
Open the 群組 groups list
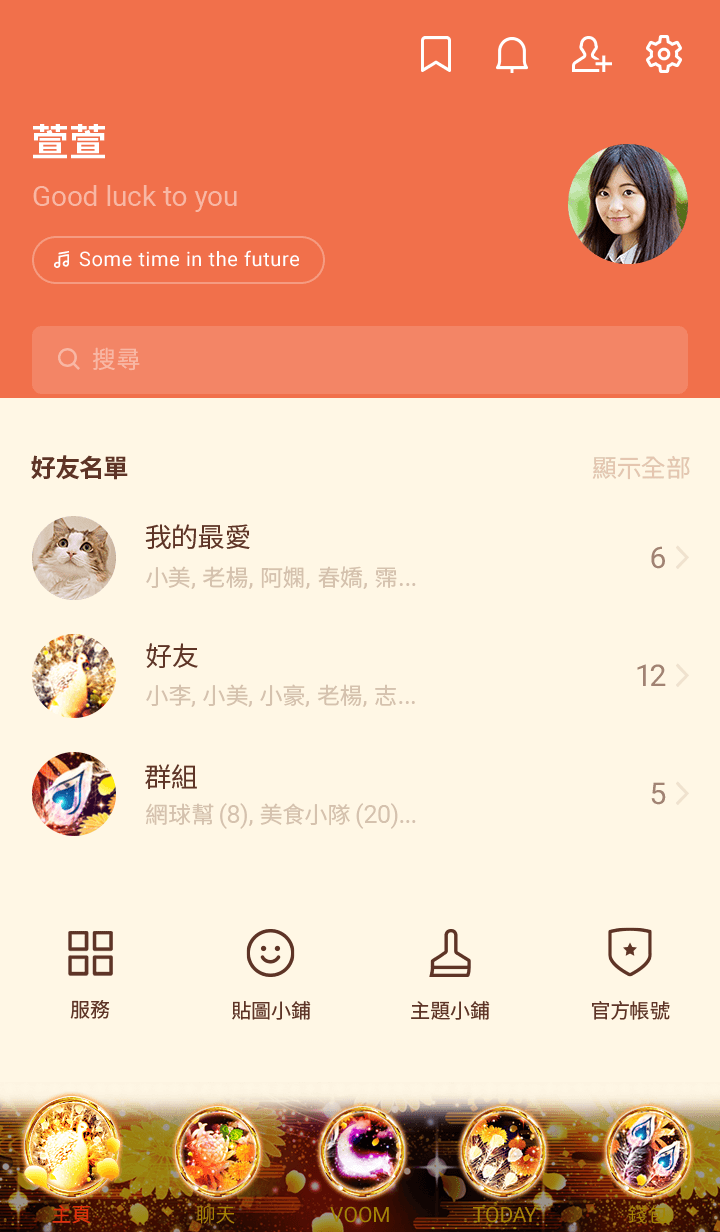click(x=360, y=794)
